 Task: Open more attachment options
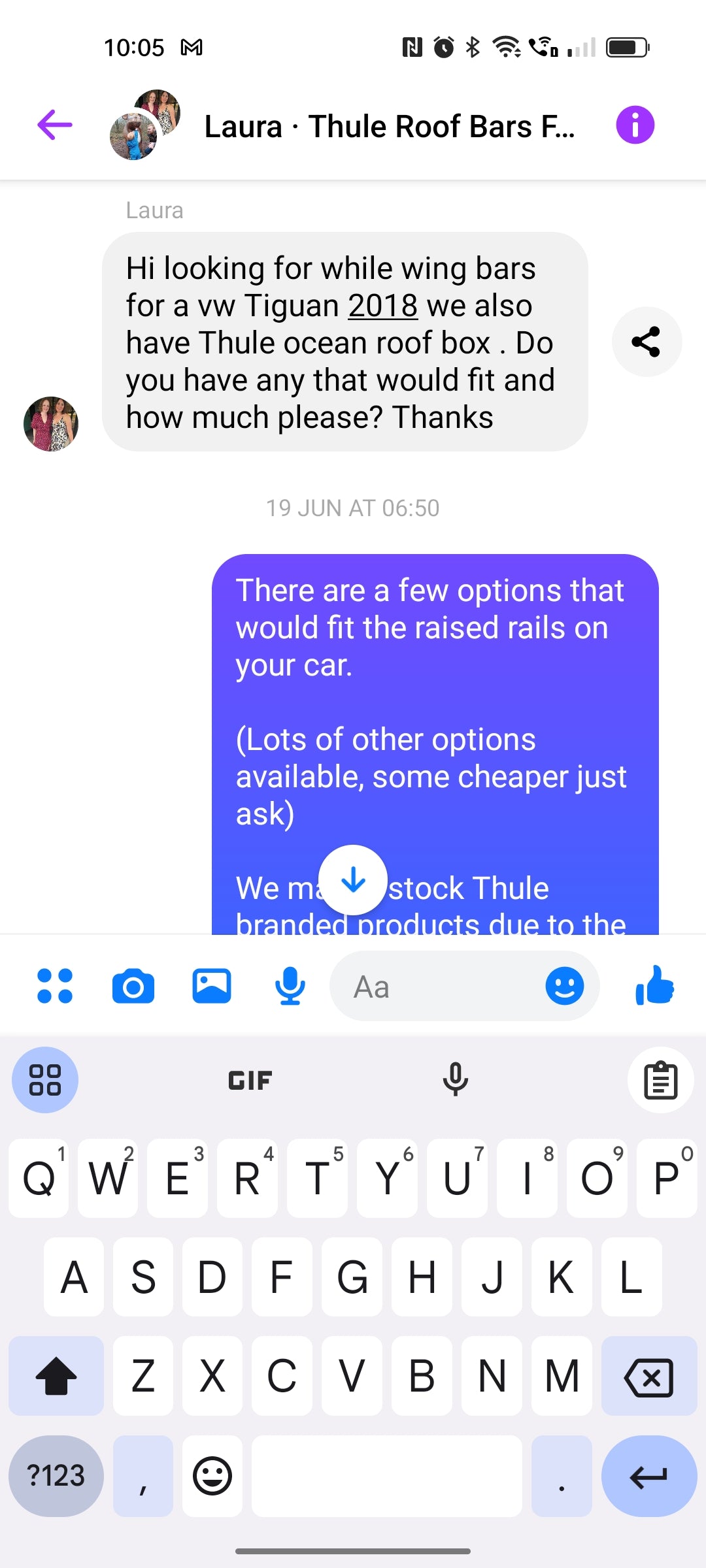tap(55, 986)
